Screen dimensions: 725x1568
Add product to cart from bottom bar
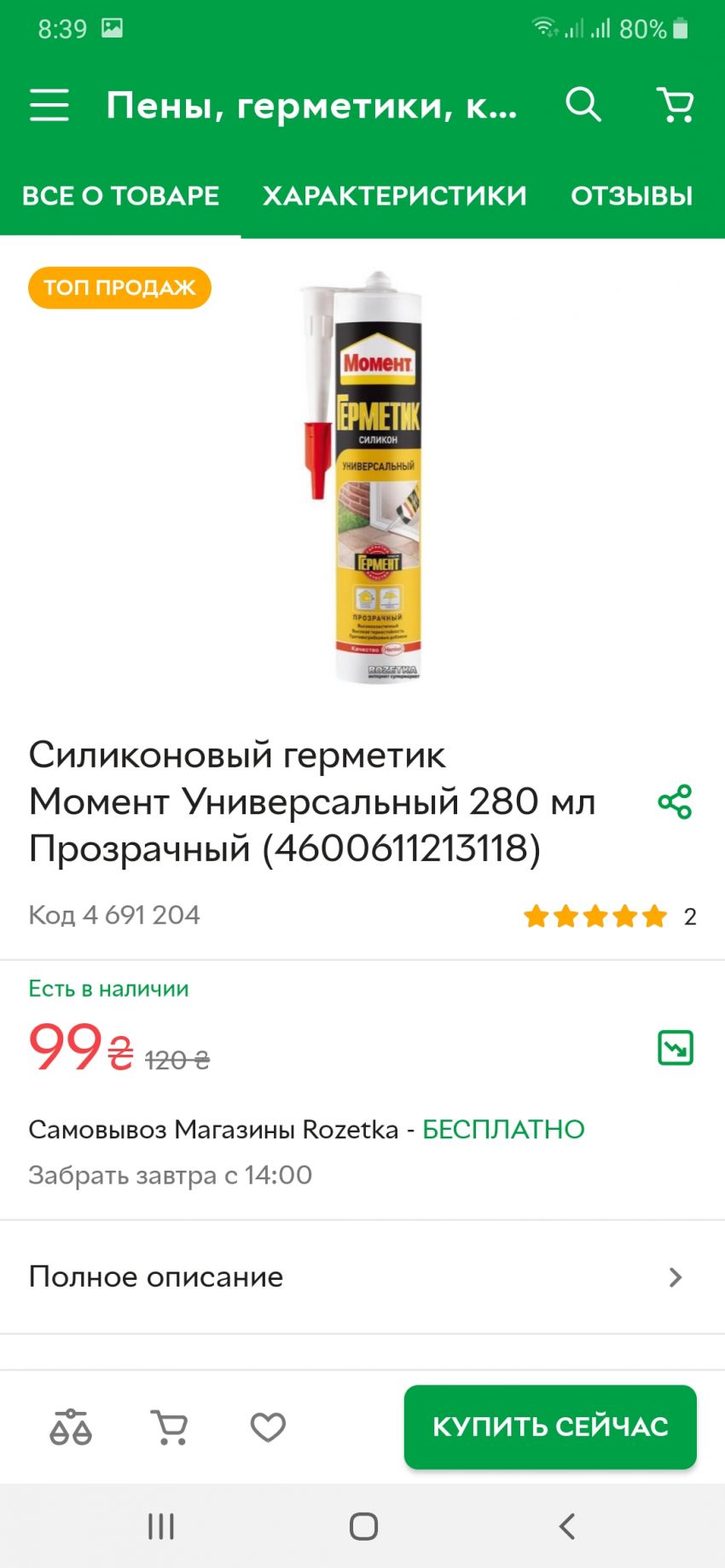[x=169, y=1426]
